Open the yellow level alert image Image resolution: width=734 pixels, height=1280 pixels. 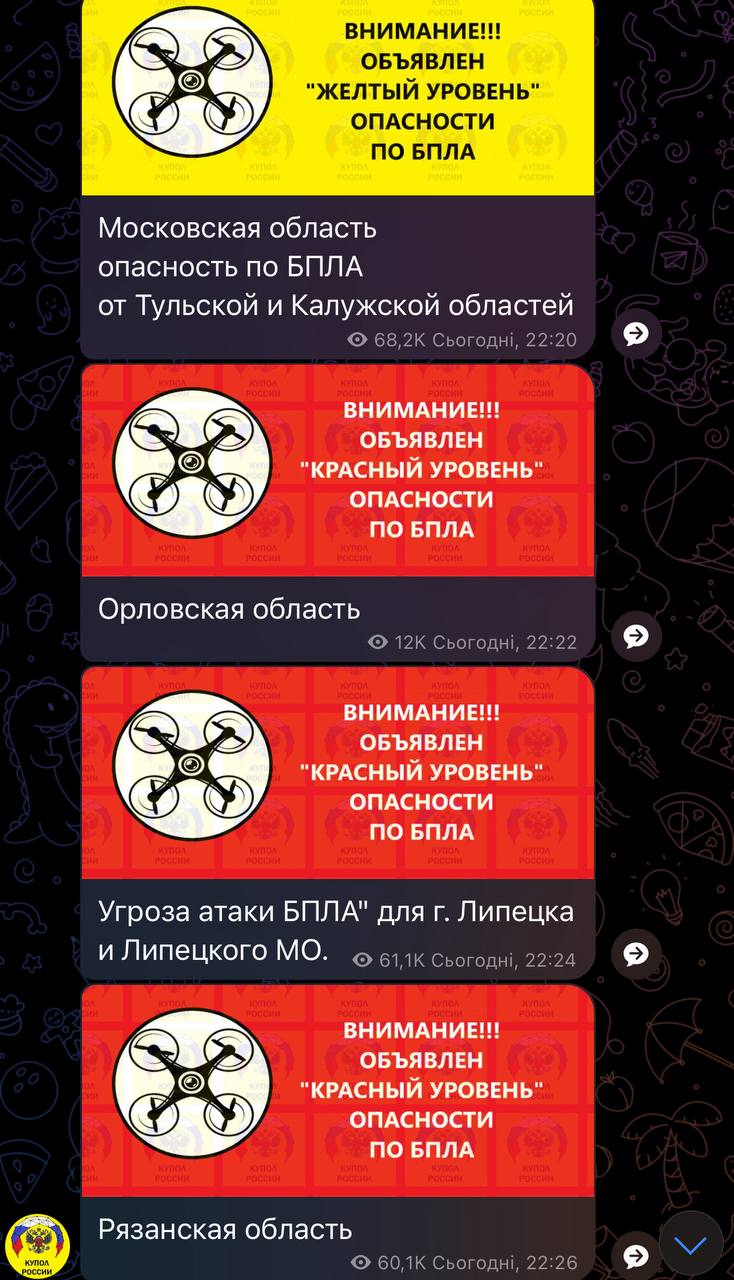click(x=338, y=95)
